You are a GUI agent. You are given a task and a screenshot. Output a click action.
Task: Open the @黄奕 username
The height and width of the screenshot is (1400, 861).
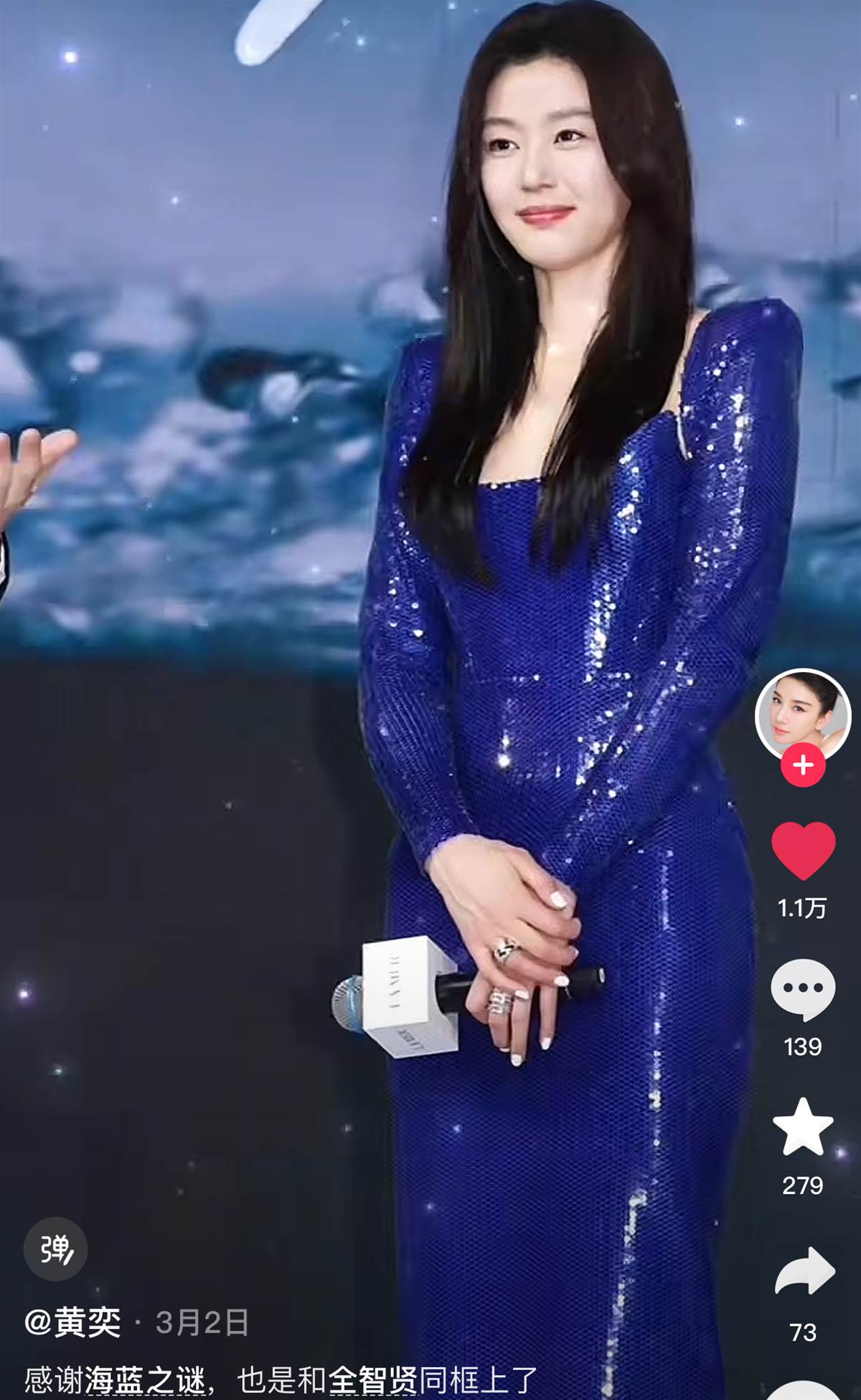coord(73,1321)
